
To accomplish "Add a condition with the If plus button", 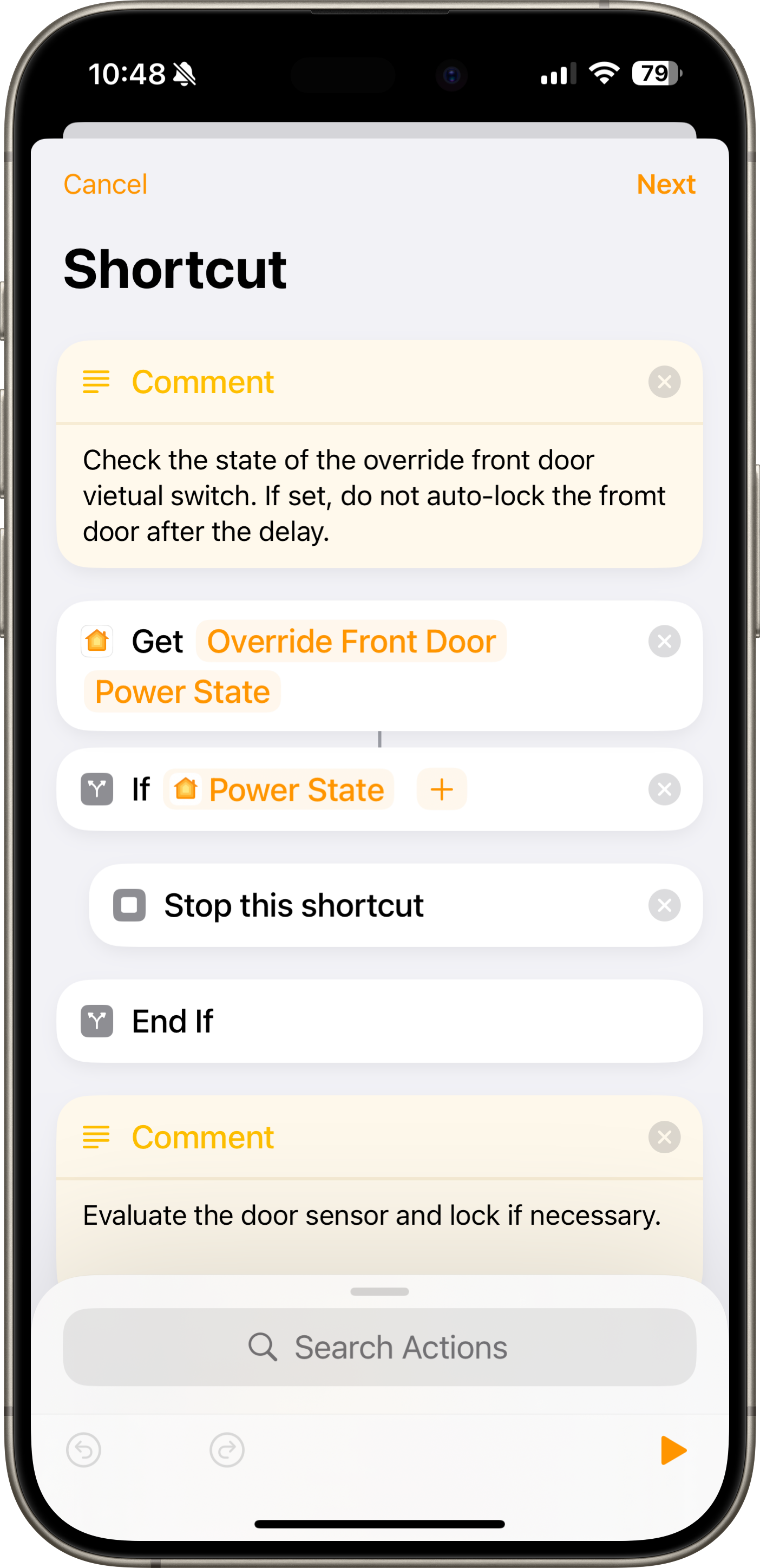I will click(442, 790).
